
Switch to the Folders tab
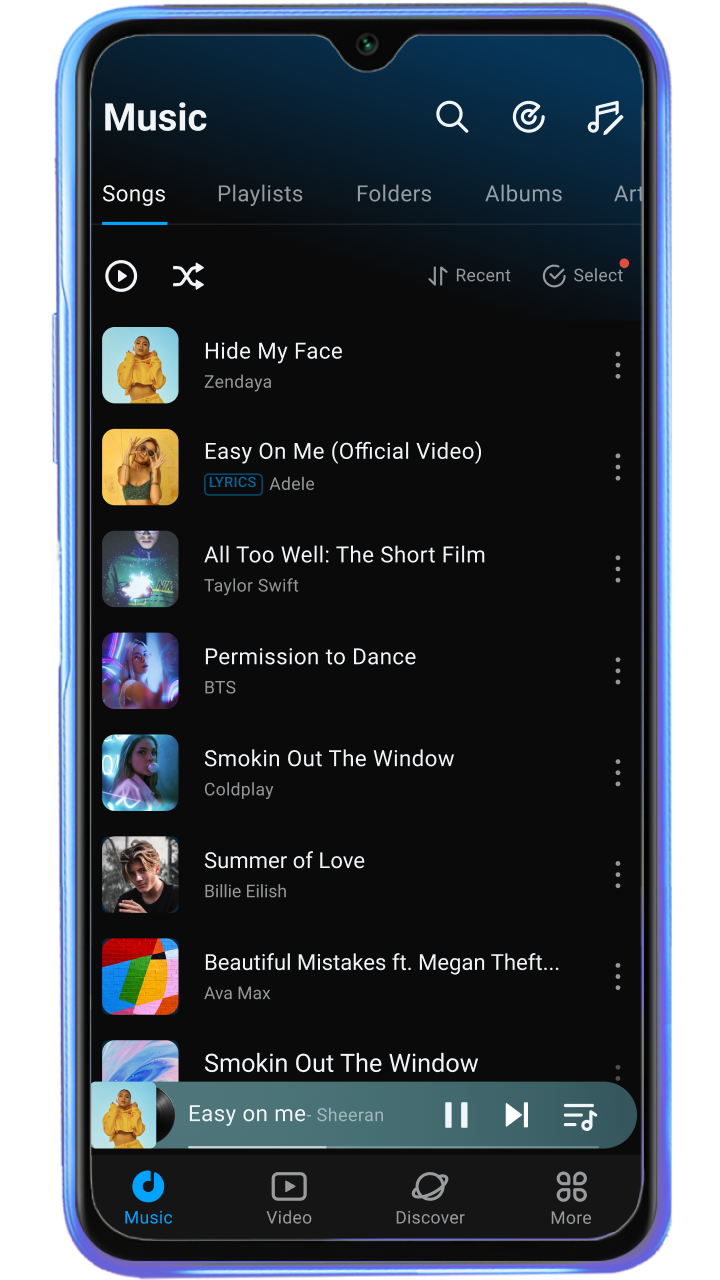tap(394, 194)
